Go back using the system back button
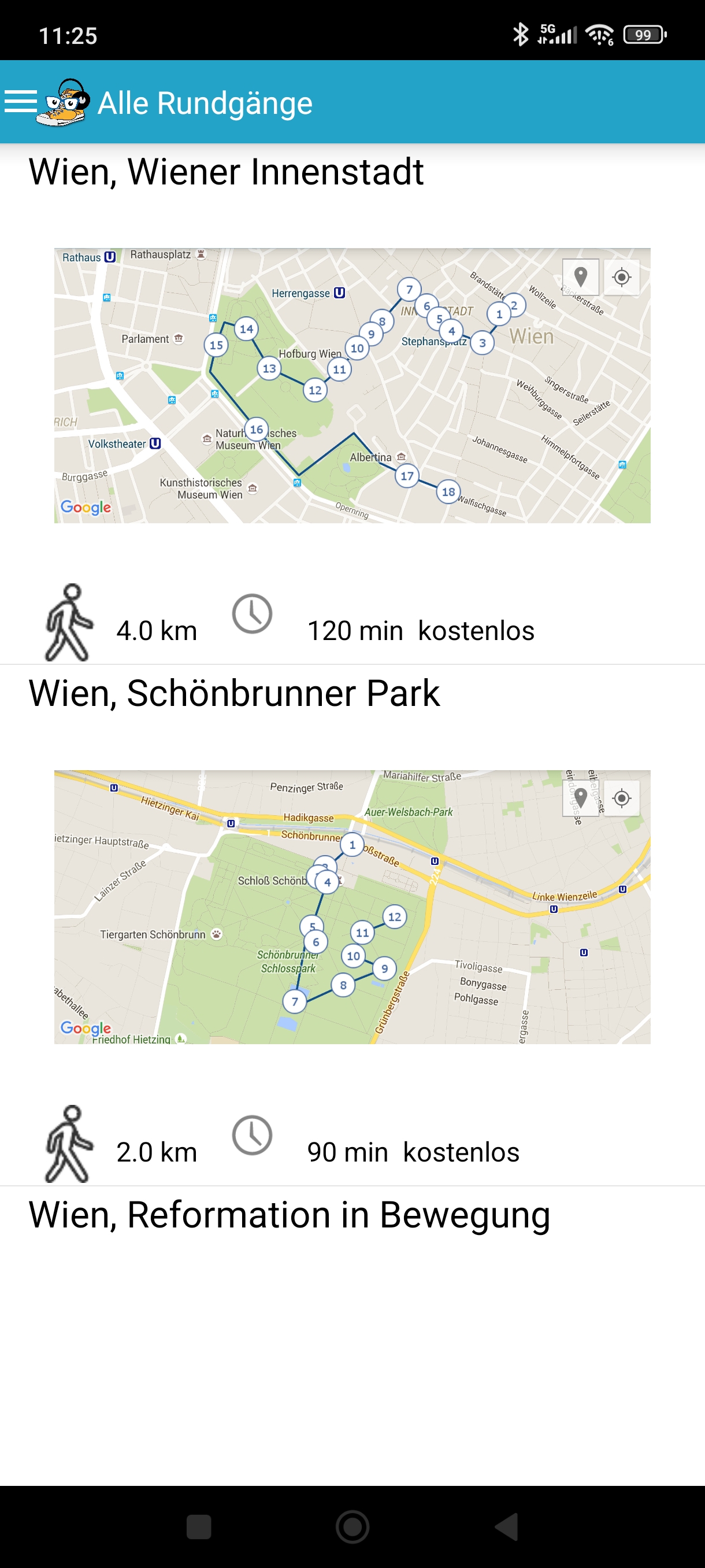Image resolution: width=705 pixels, height=1568 pixels. (x=507, y=1526)
